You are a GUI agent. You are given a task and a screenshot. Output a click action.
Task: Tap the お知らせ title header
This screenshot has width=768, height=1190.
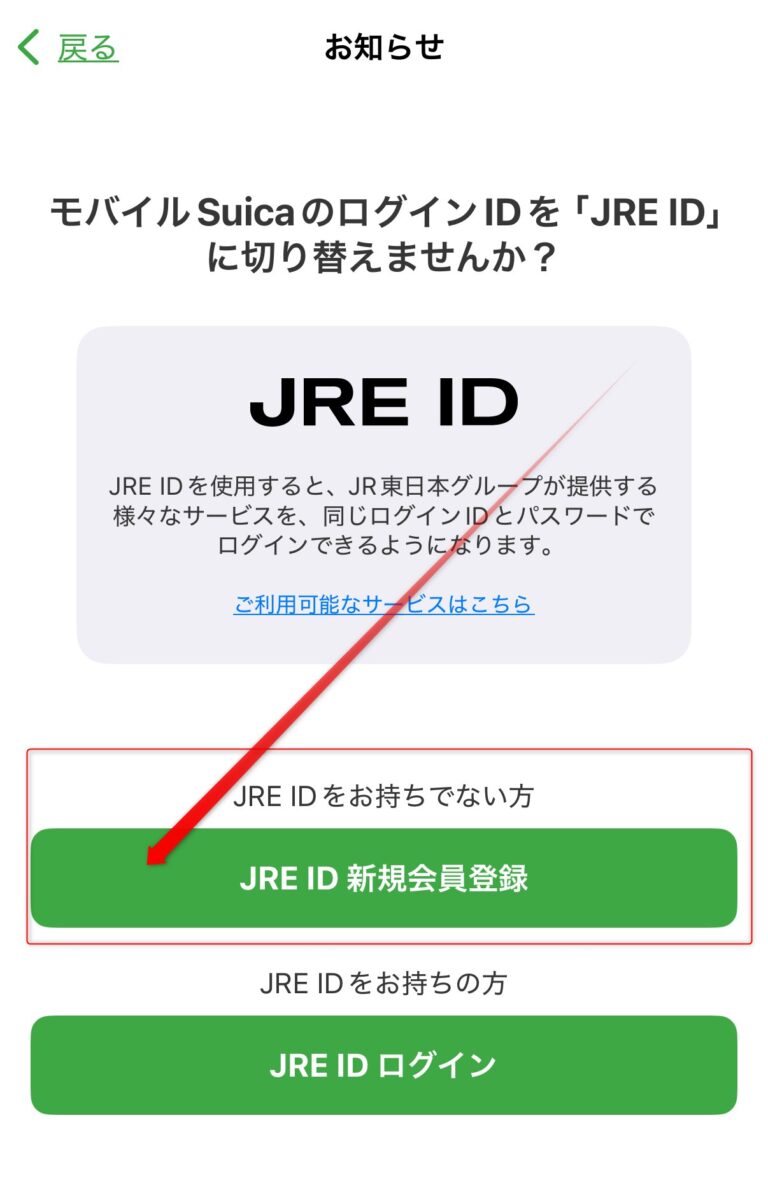(x=384, y=45)
